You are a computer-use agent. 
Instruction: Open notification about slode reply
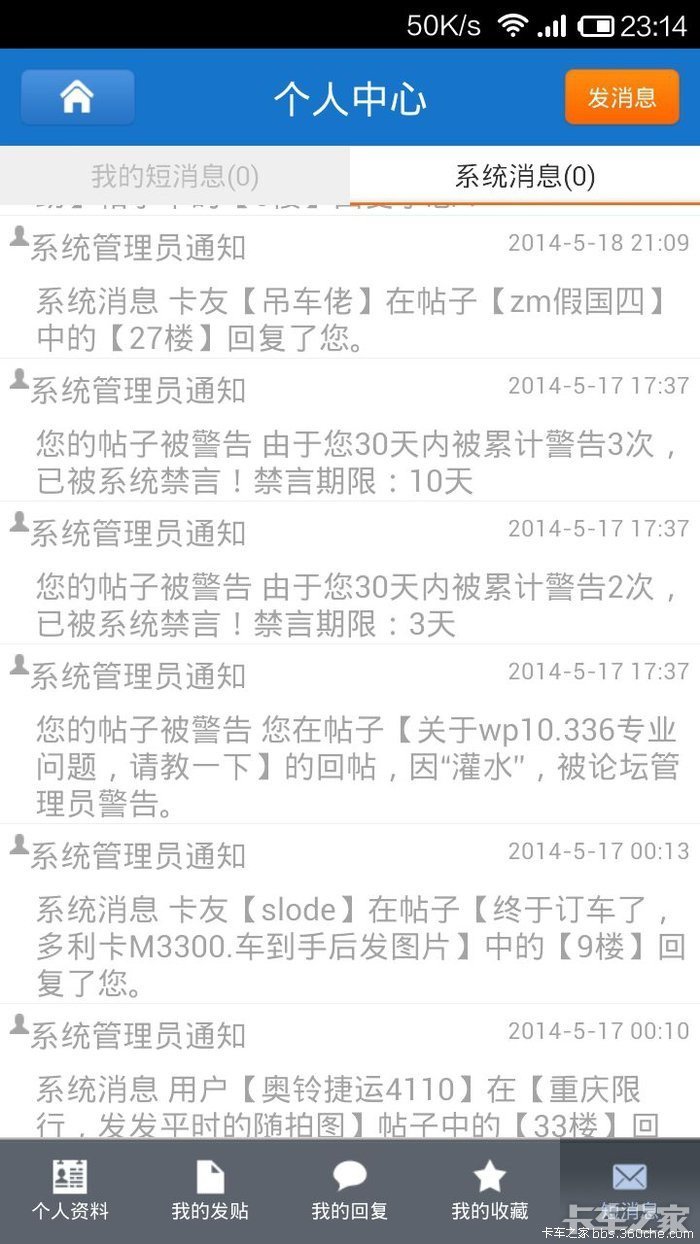(x=350, y=914)
